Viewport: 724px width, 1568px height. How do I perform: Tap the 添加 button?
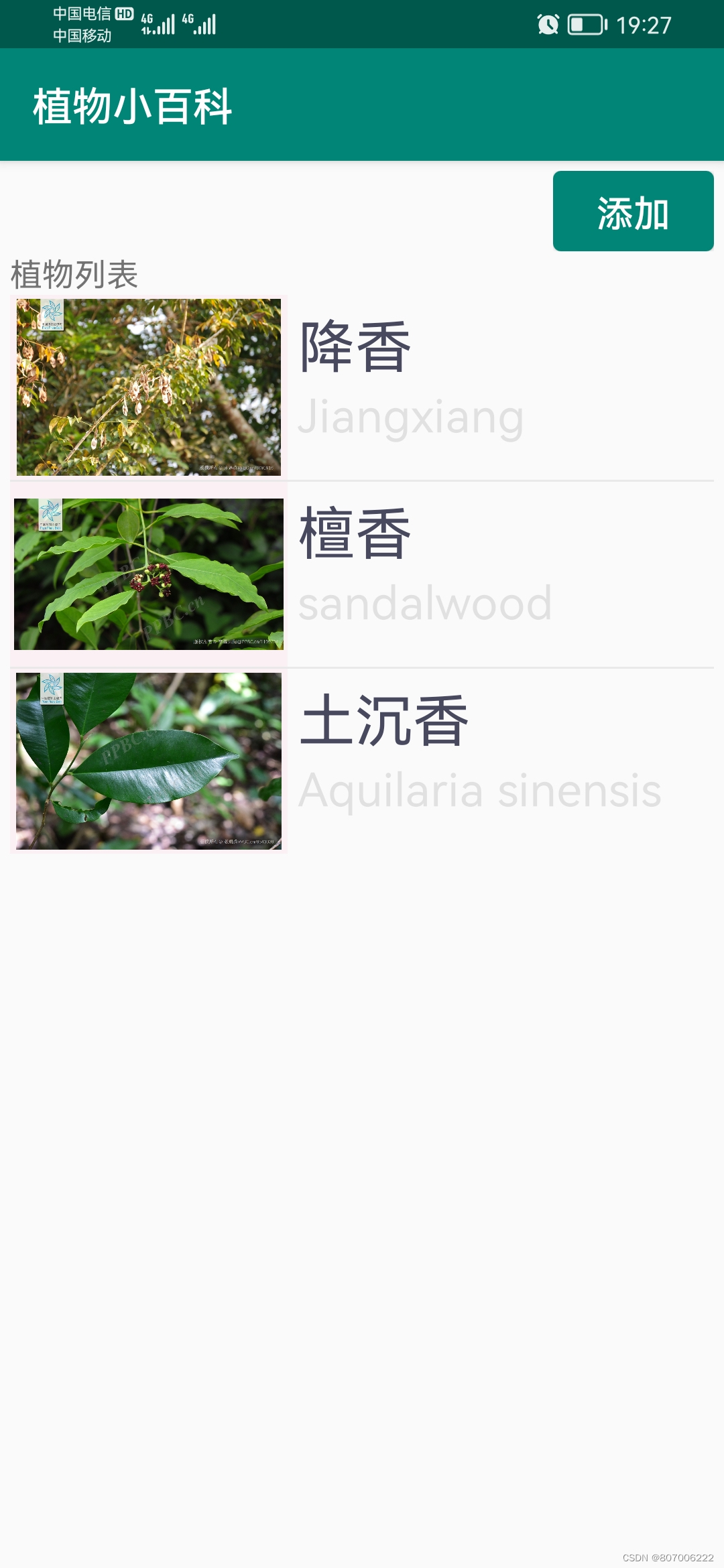pyautogui.click(x=633, y=212)
